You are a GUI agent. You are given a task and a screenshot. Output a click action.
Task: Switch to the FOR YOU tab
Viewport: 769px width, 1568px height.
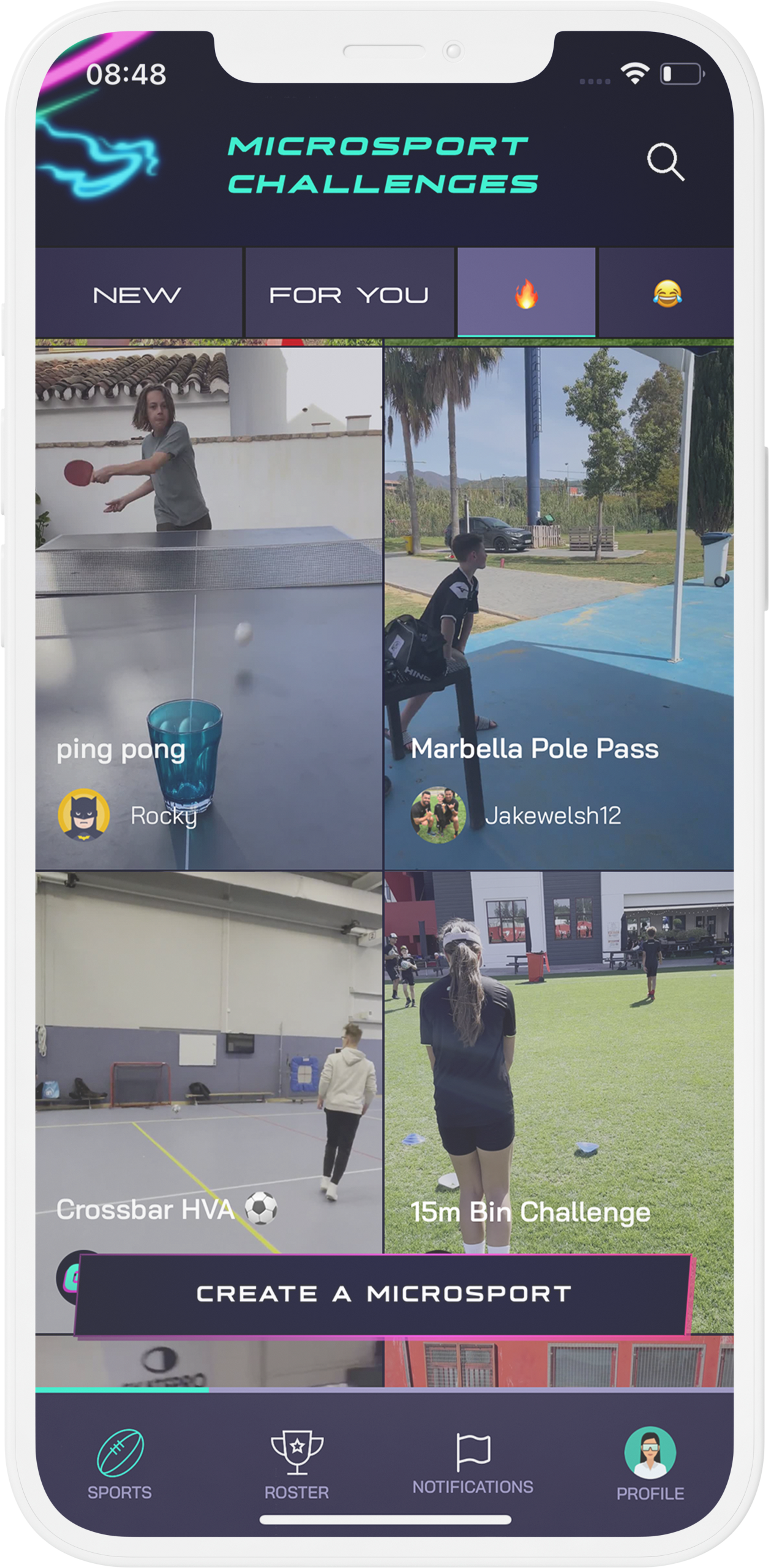(x=349, y=295)
